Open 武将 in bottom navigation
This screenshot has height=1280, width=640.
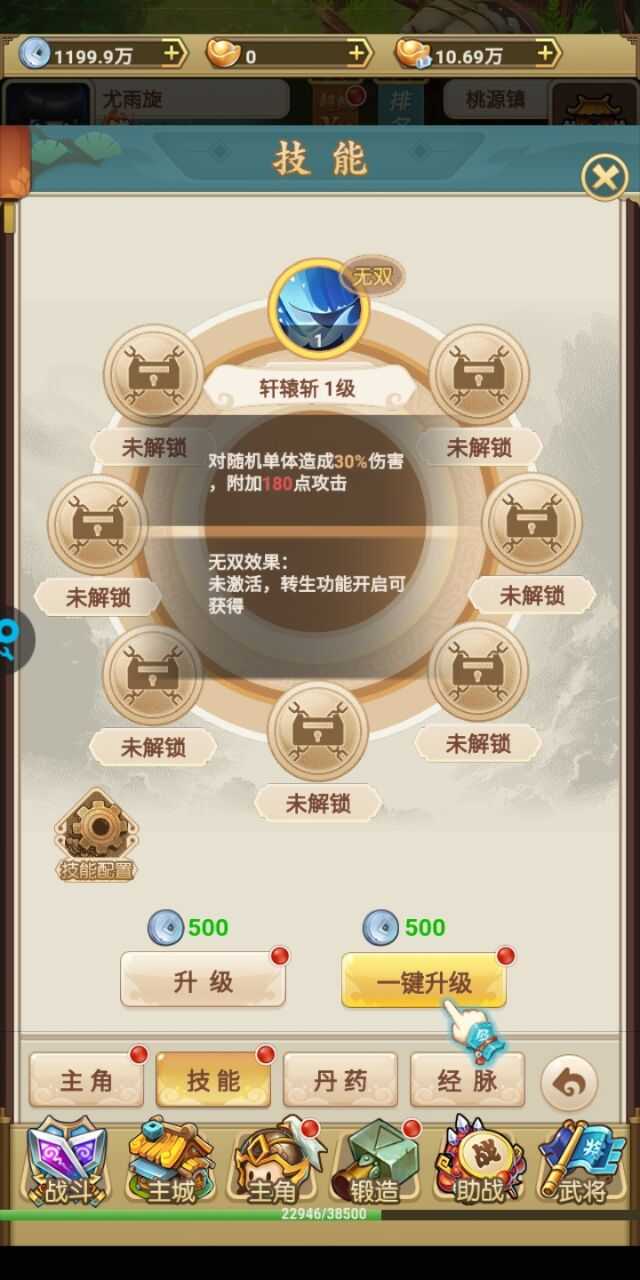[581, 1162]
